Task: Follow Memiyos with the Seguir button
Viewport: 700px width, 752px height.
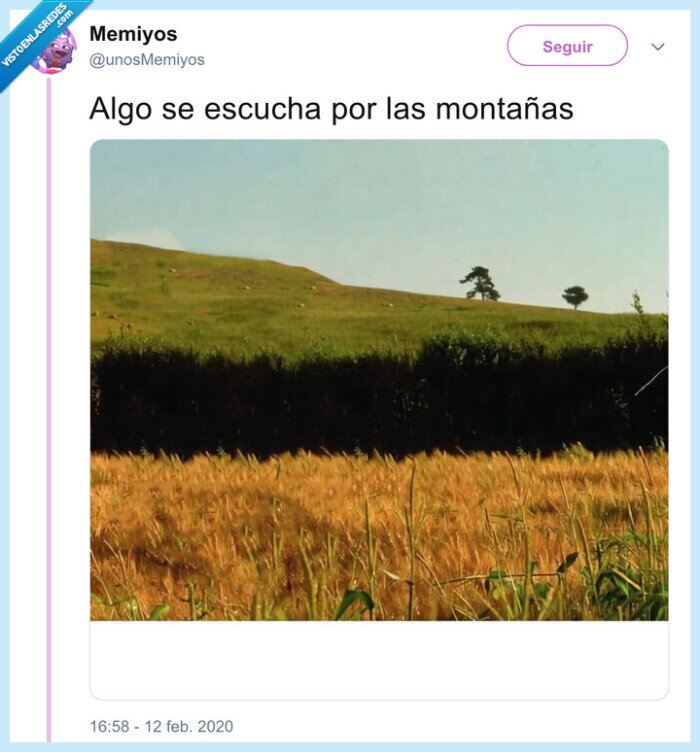Action: [x=567, y=46]
